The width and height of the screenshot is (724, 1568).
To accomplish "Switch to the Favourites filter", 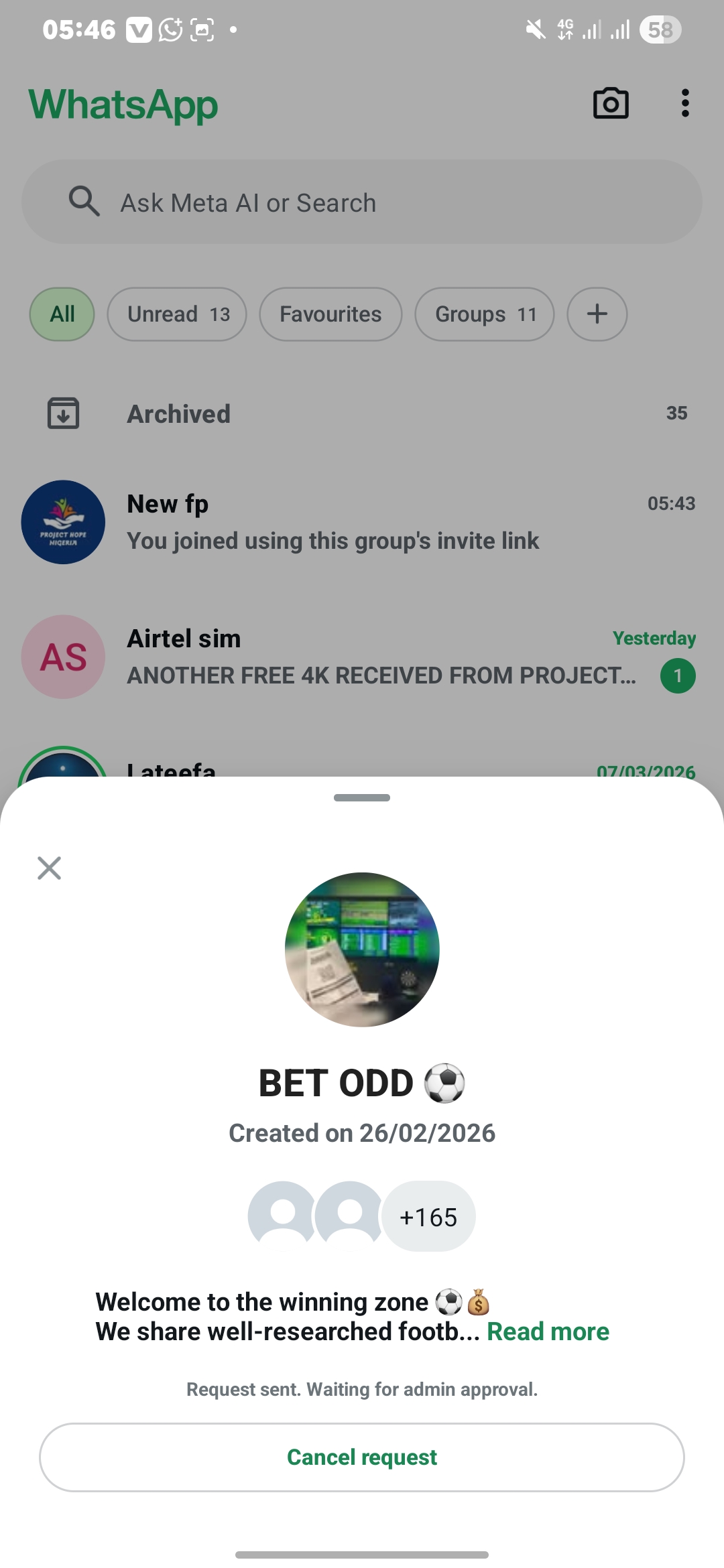I will coord(330,314).
